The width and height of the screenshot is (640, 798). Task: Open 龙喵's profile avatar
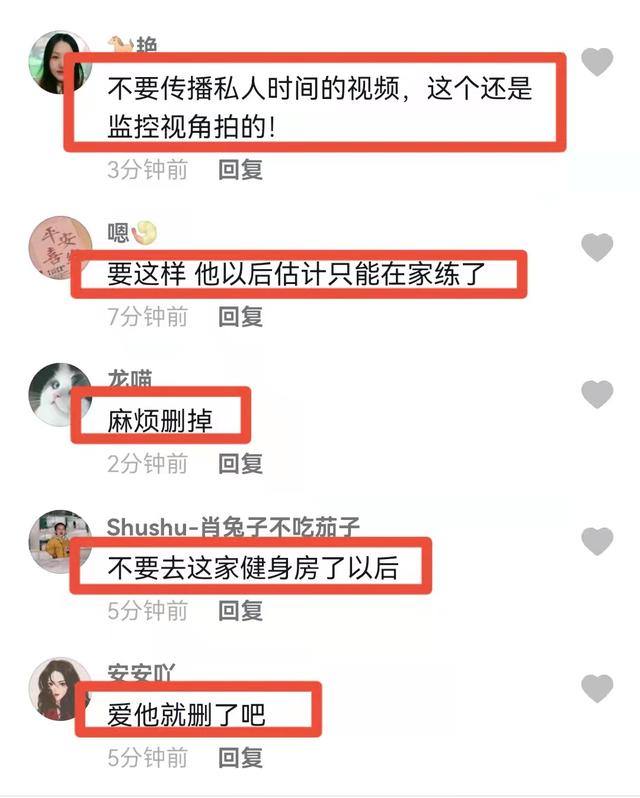click(x=60, y=394)
